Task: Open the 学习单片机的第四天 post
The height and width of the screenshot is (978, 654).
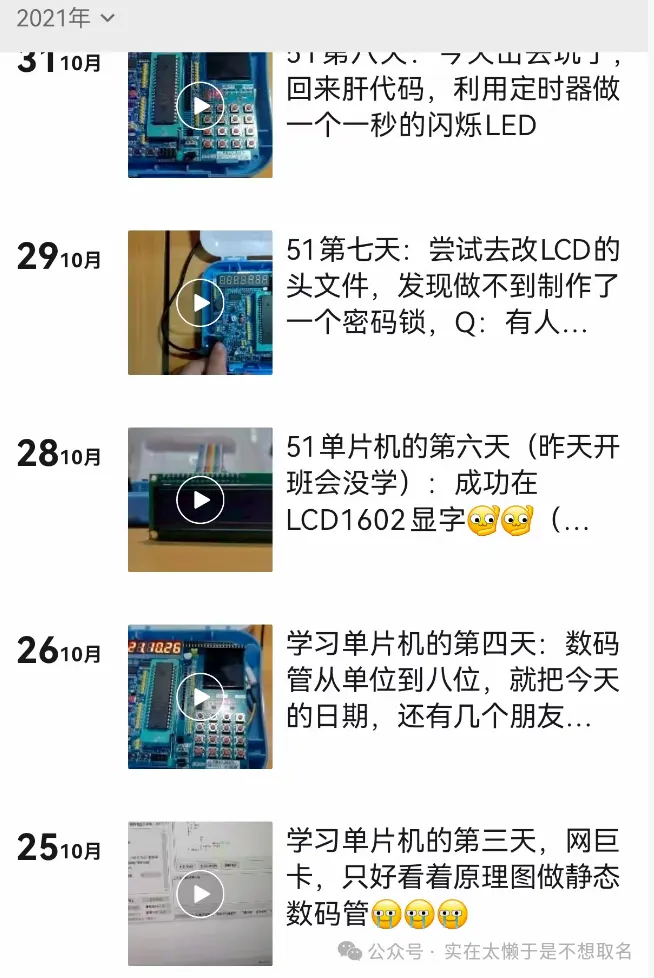Action: (452, 679)
